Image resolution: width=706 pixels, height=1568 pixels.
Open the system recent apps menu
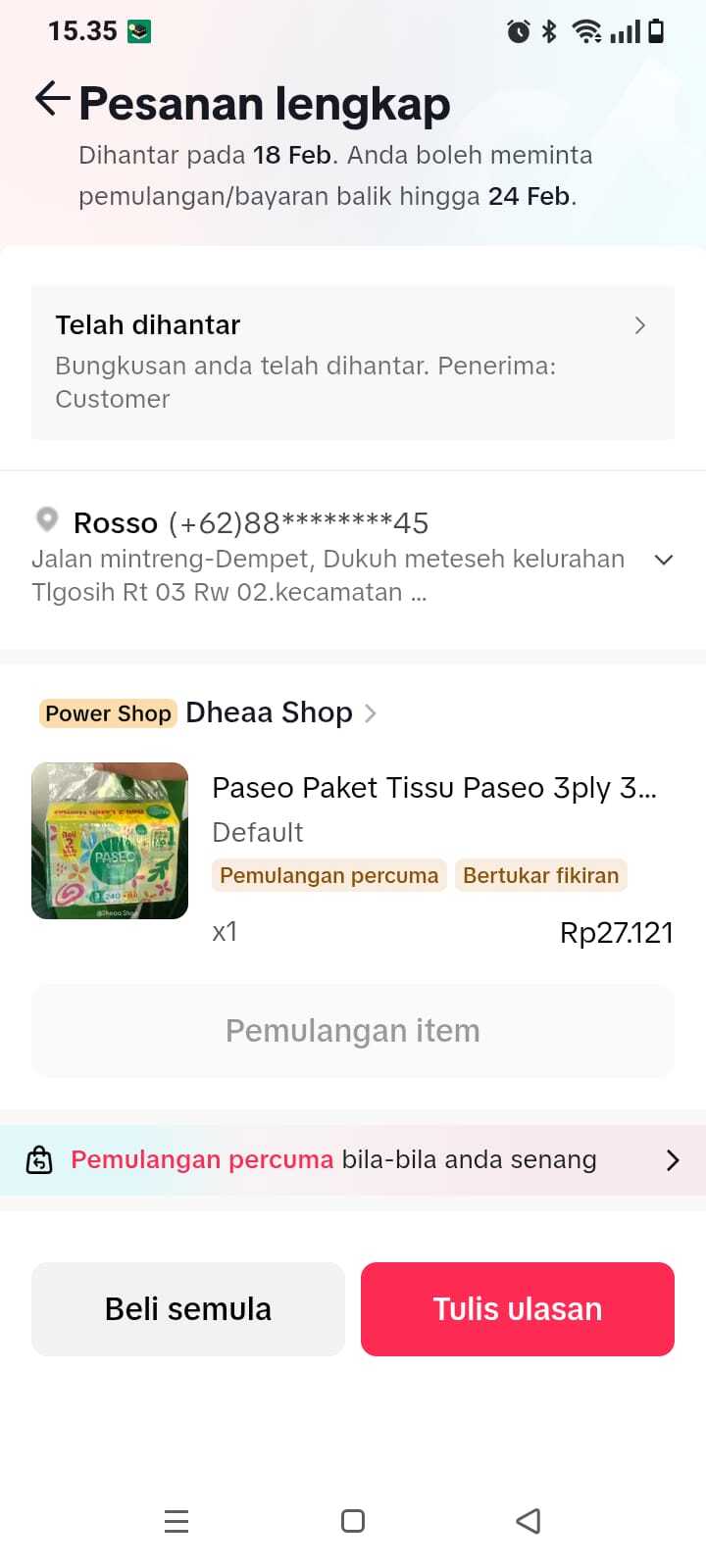pyautogui.click(x=176, y=1521)
